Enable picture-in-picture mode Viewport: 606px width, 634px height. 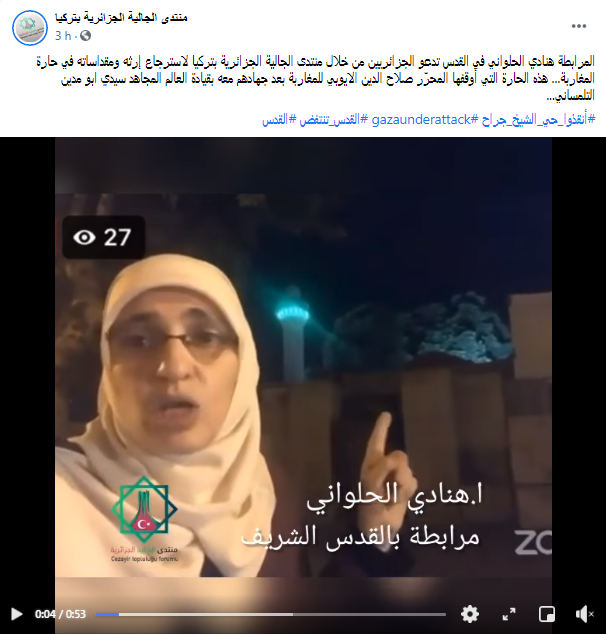(546, 613)
